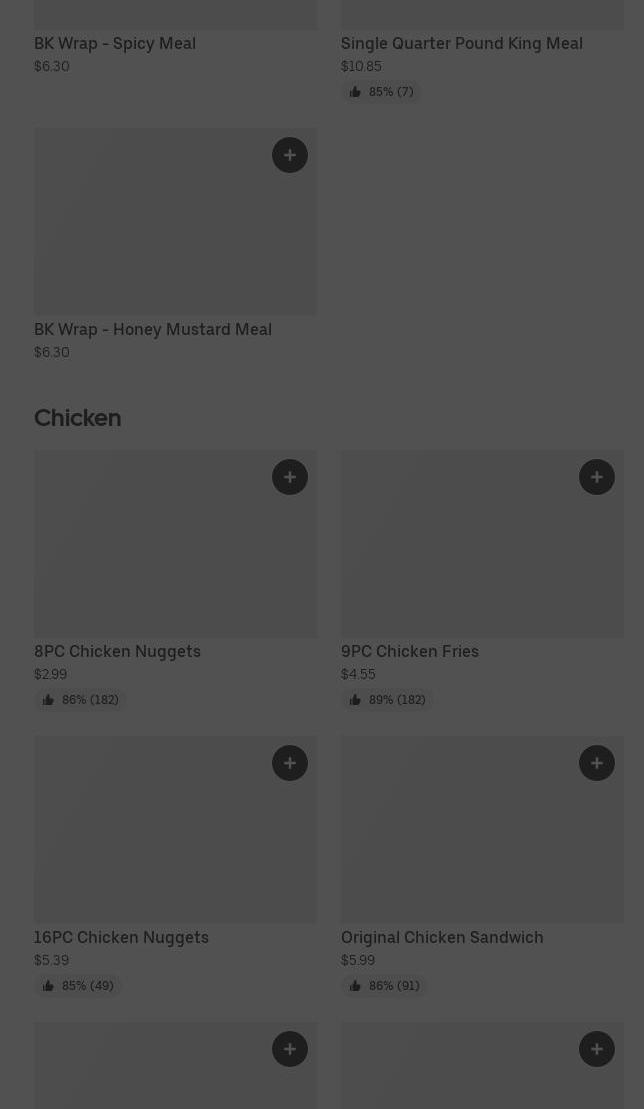View 8PC Chicken Nuggets details

[117, 651]
